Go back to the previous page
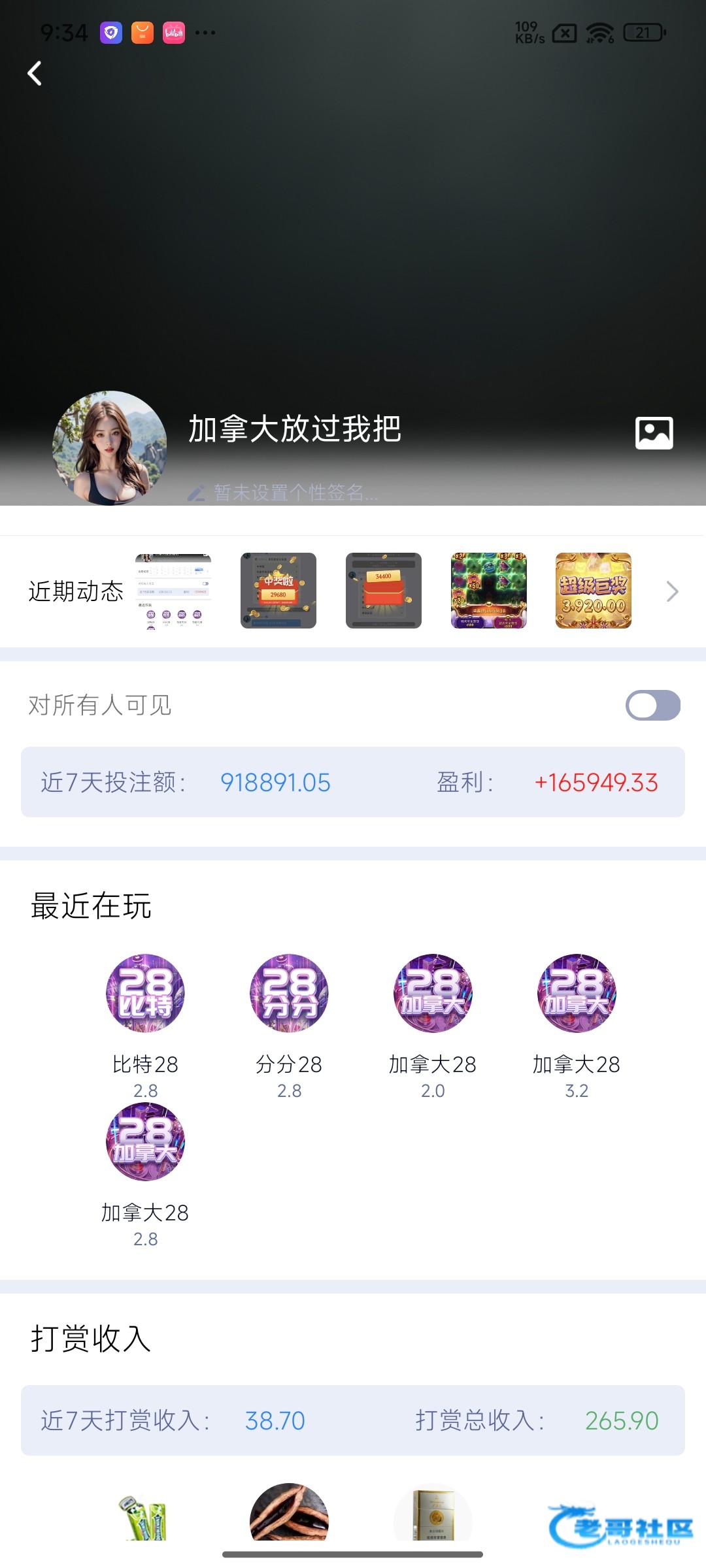This screenshot has width=706, height=1568. pyautogui.click(x=35, y=74)
